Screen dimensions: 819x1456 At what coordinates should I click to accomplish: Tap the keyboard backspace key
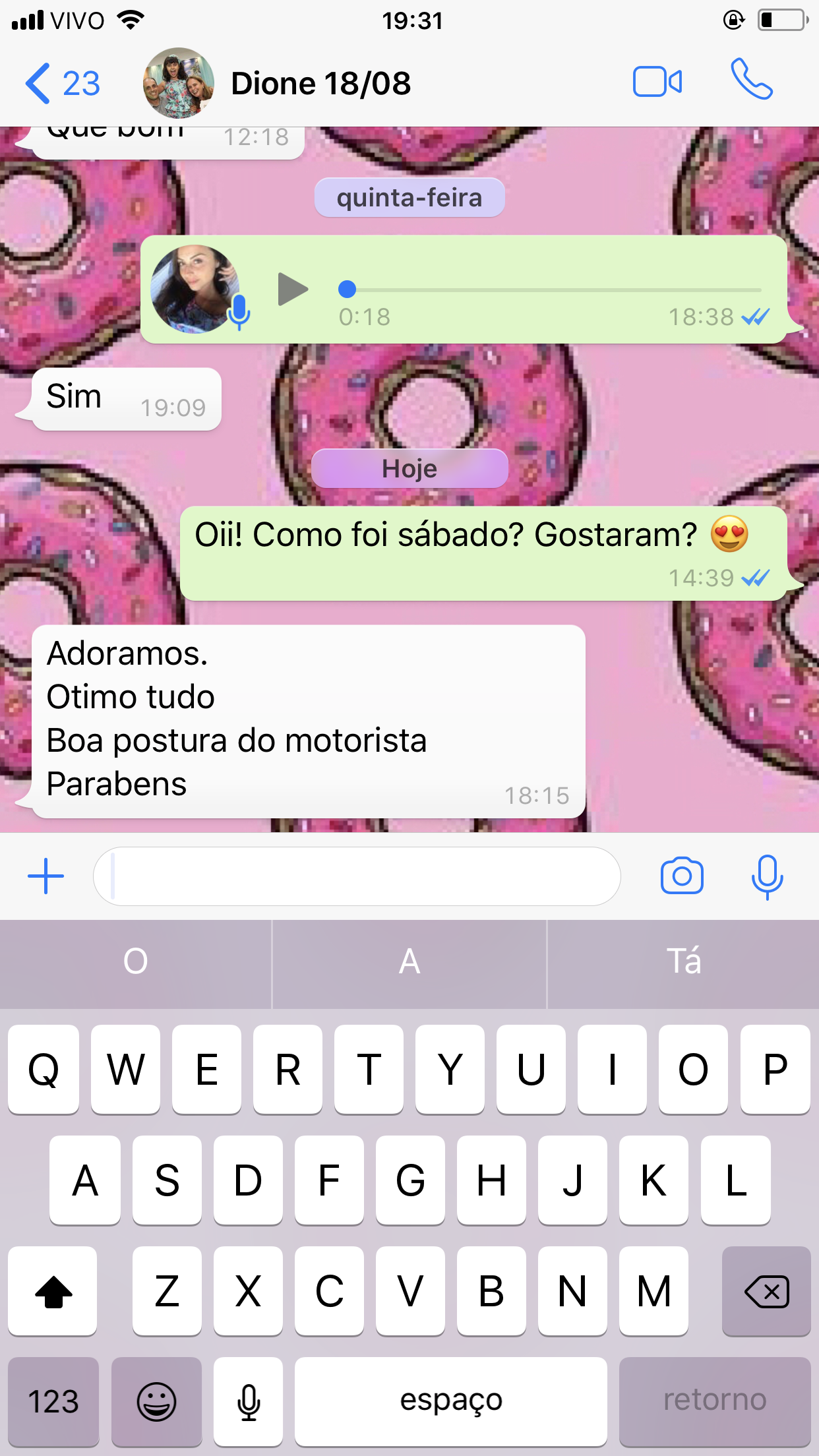coord(766,1291)
